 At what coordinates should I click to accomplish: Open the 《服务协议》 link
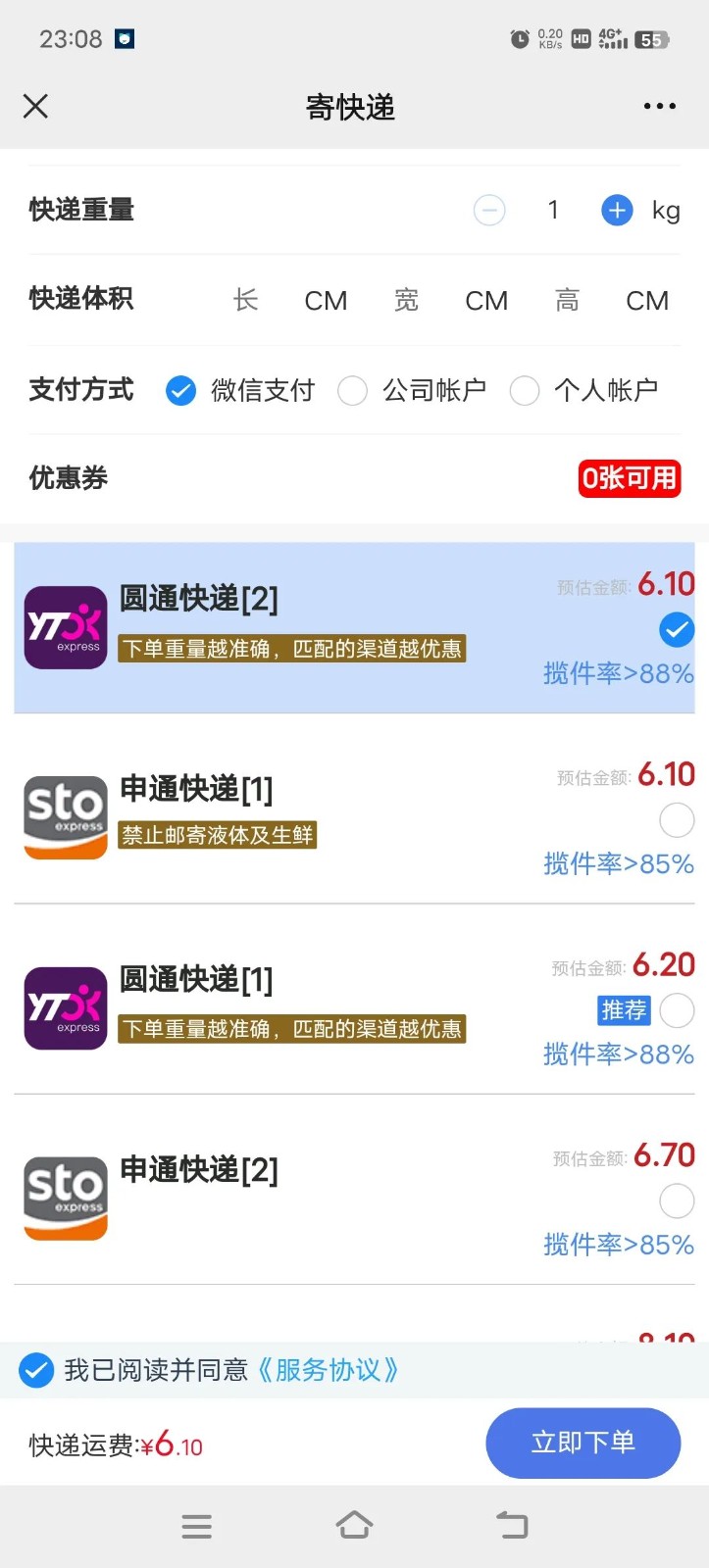point(328,1370)
